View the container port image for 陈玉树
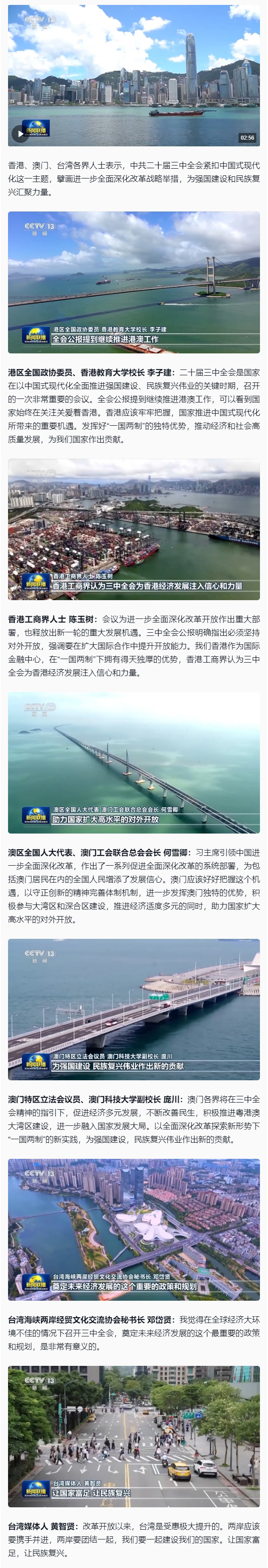This screenshot has width=268, height=1568. [134, 529]
